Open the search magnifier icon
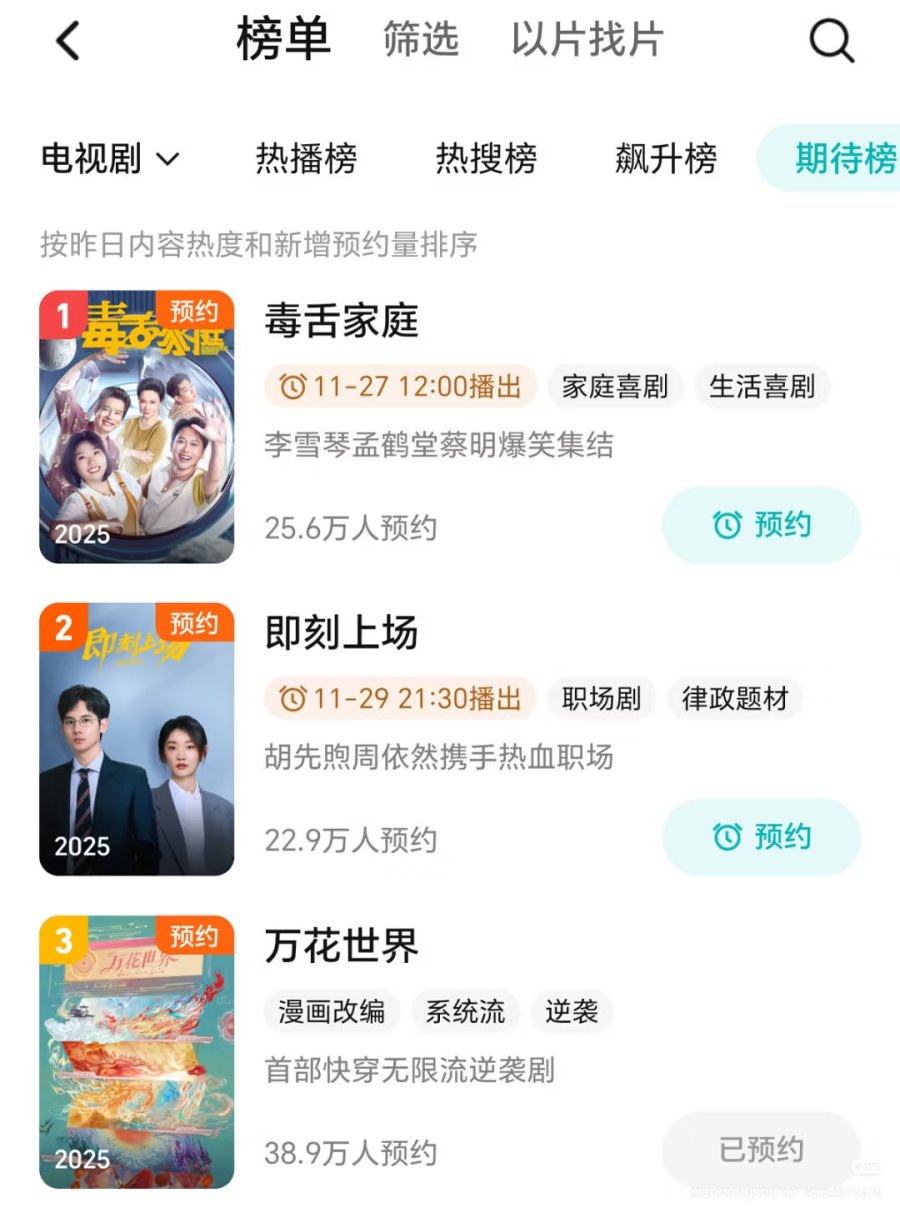 pyautogui.click(x=830, y=42)
